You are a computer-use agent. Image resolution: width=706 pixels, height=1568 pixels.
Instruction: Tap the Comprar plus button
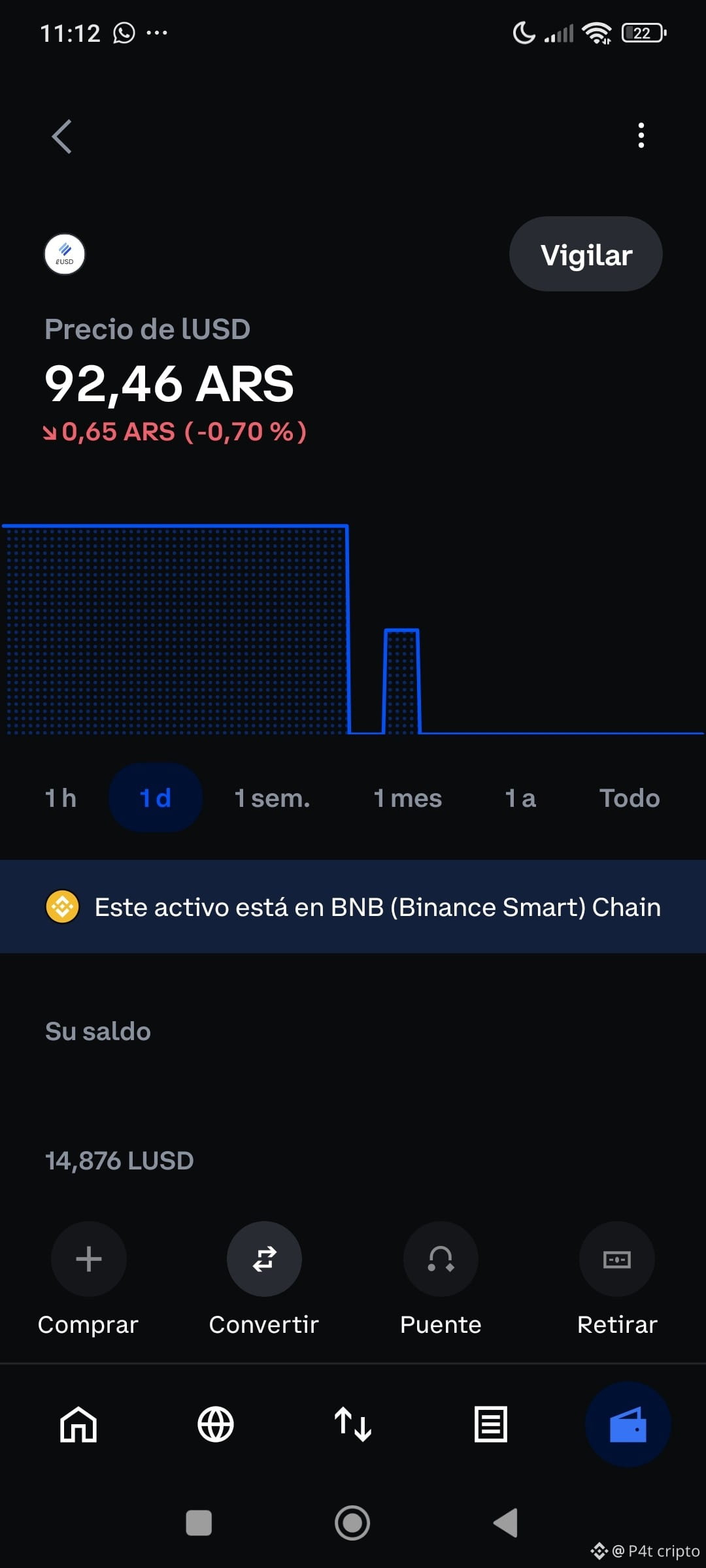coord(89,1259)
